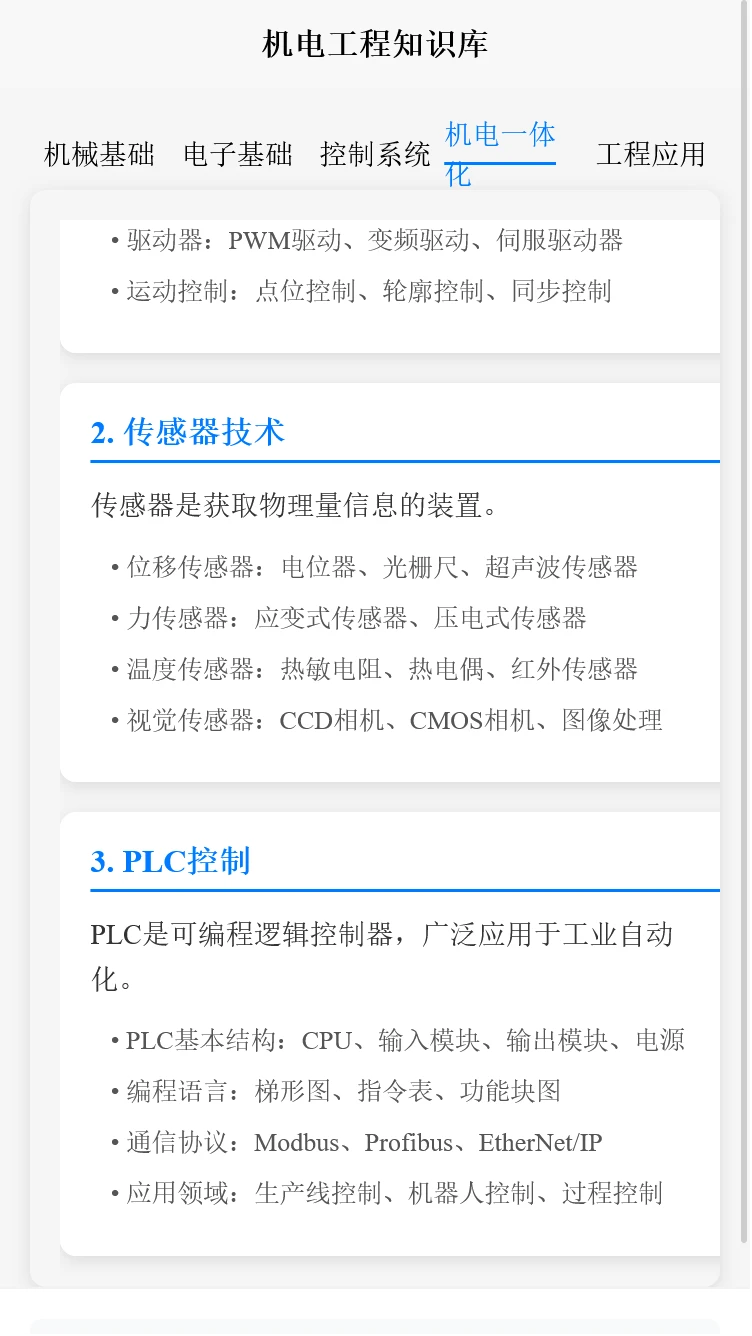Screen dimensions: 752x1336
Task: Go to the 工程应用 tab
Action: point(650,155)
